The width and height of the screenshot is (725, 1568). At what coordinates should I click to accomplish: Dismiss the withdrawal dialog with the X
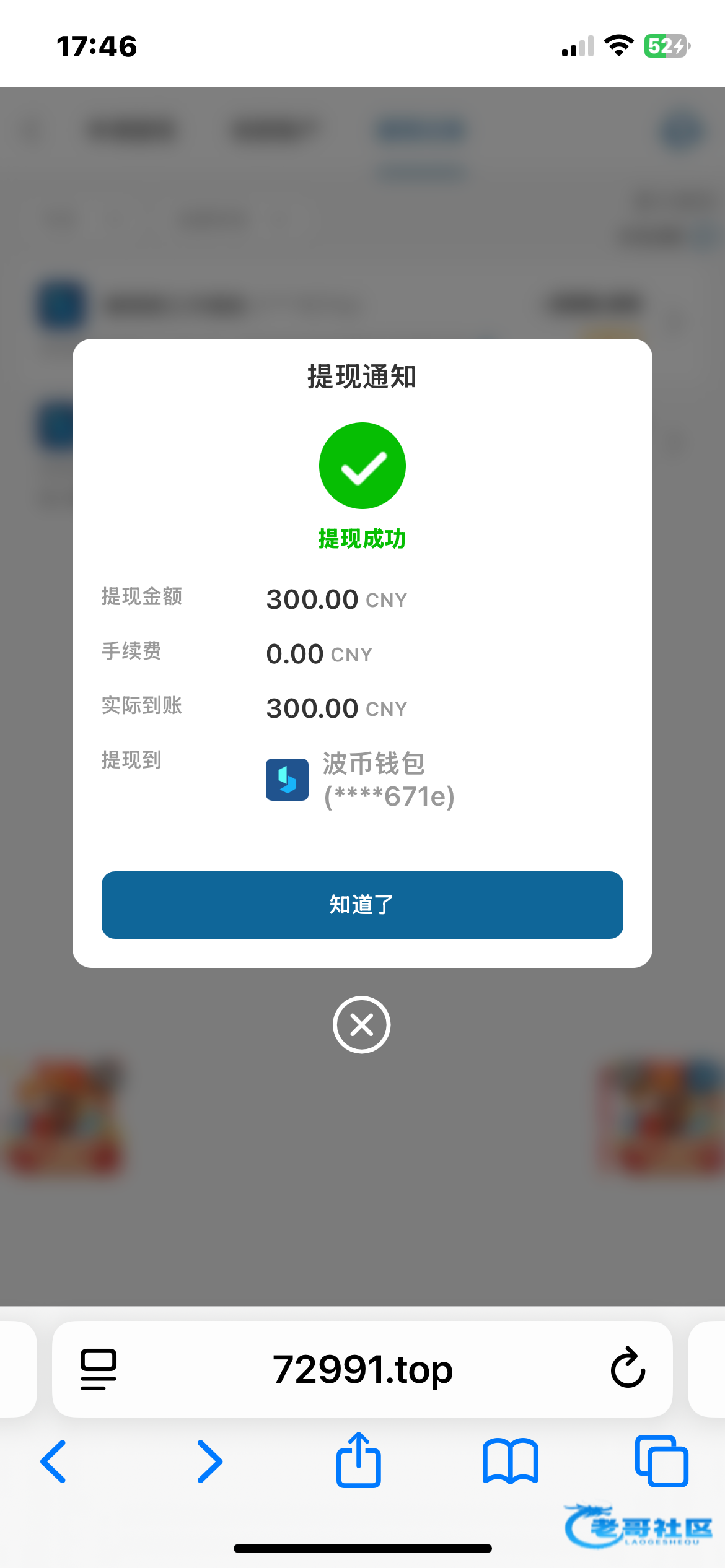tap(361, 1024)
